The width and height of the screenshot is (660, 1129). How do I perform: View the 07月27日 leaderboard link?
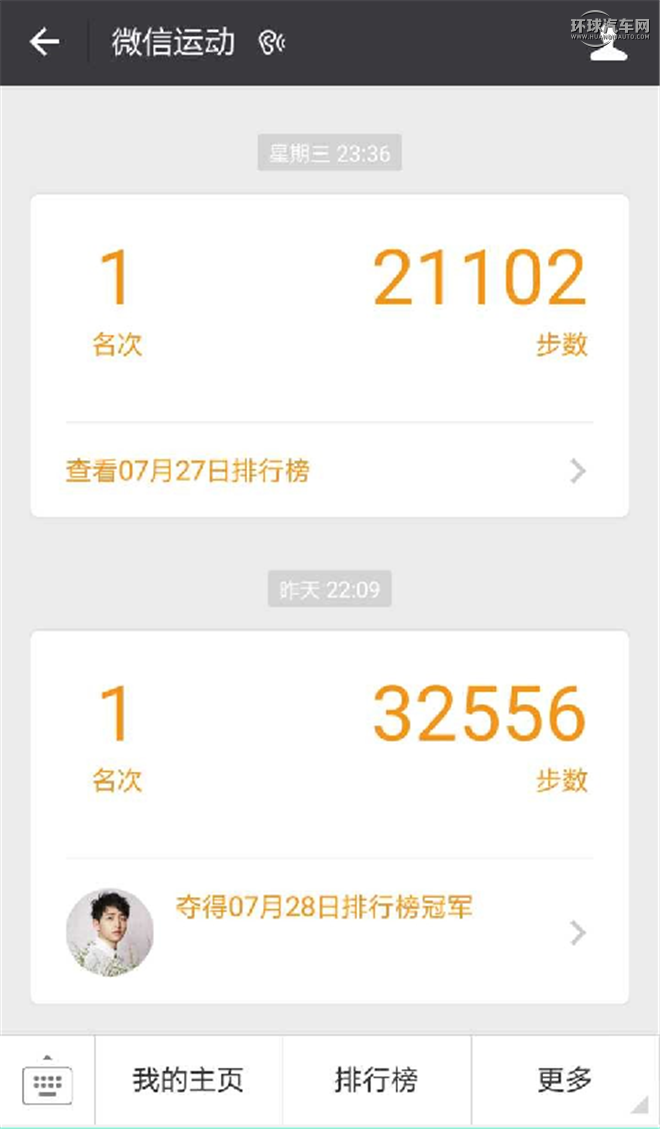pos(329,472)
